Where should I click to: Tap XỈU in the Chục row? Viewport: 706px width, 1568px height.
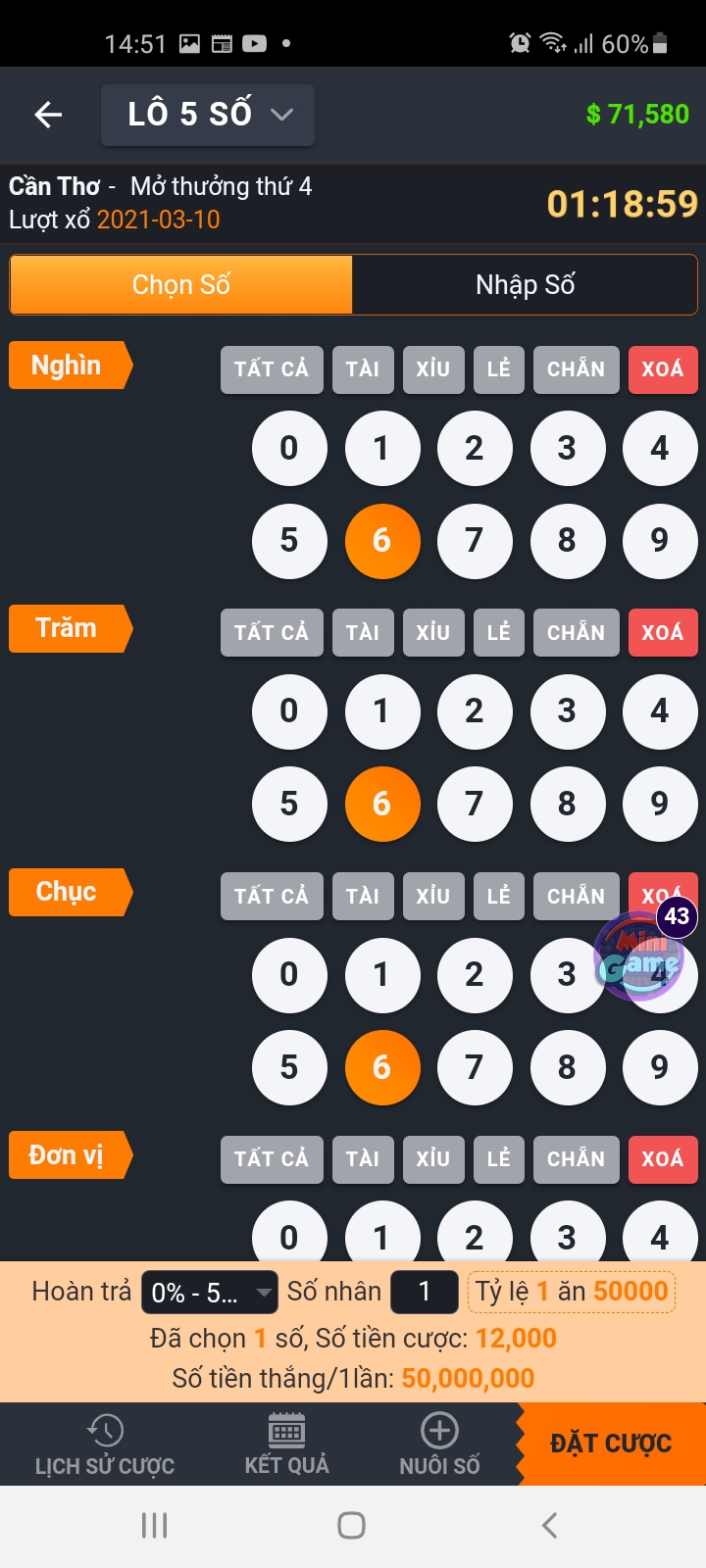click(432, 897)
